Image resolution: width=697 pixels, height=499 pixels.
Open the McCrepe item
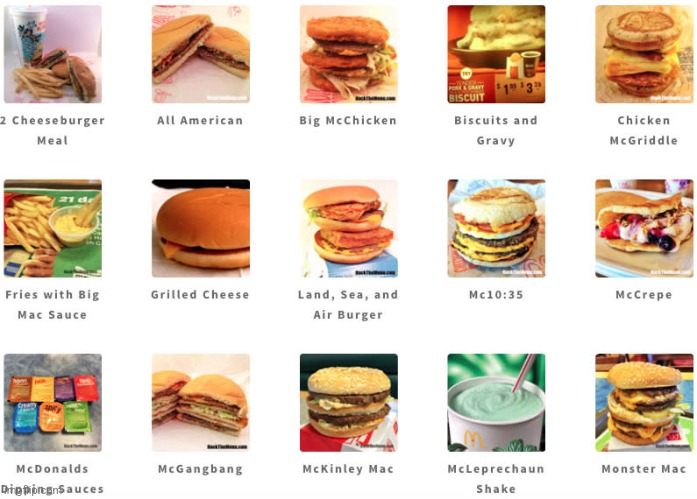pyautogui.click(x=644, y=228)
